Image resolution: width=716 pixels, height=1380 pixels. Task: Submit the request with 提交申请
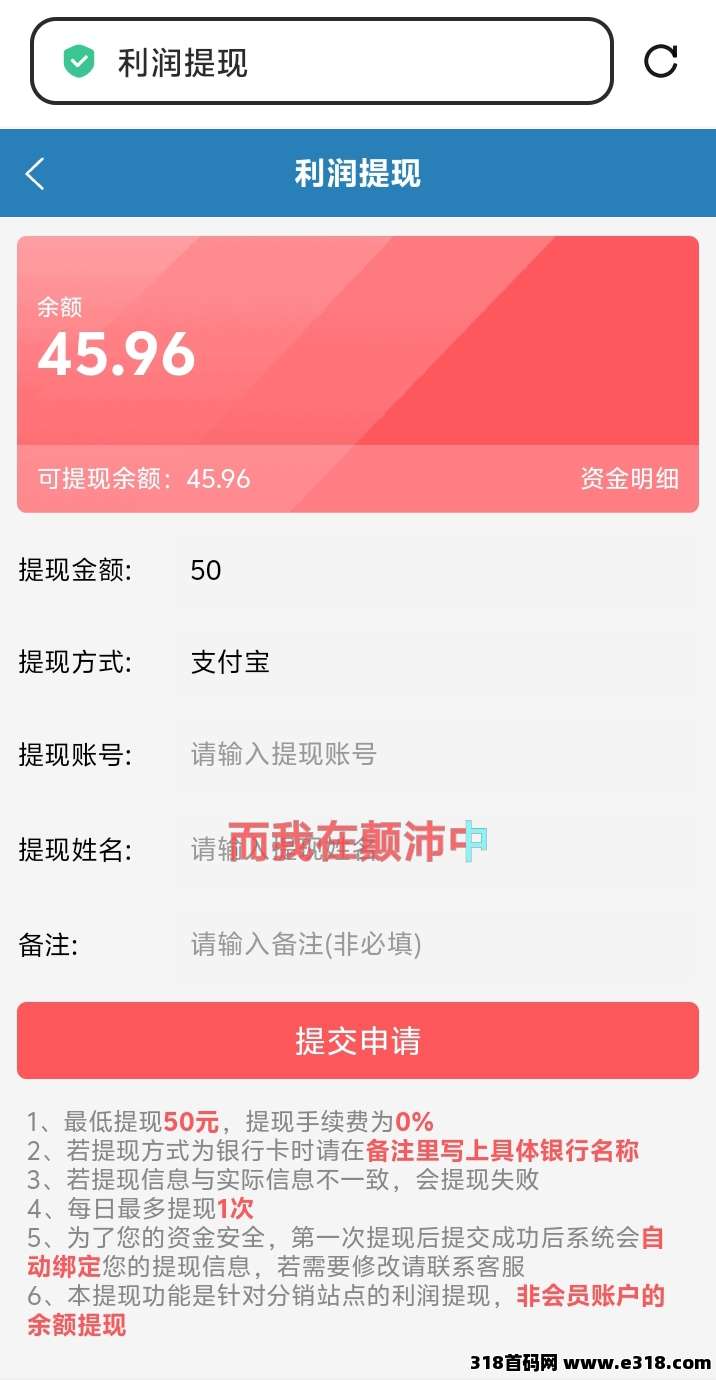[357, 1040]
